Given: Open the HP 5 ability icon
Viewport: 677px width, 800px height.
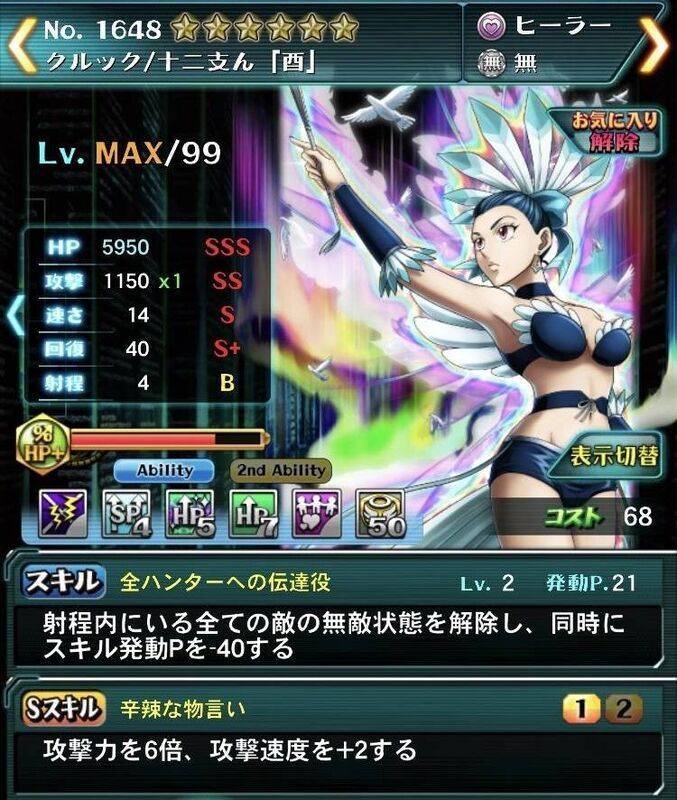Looking at the screenshot, I should tap(190, 513).
